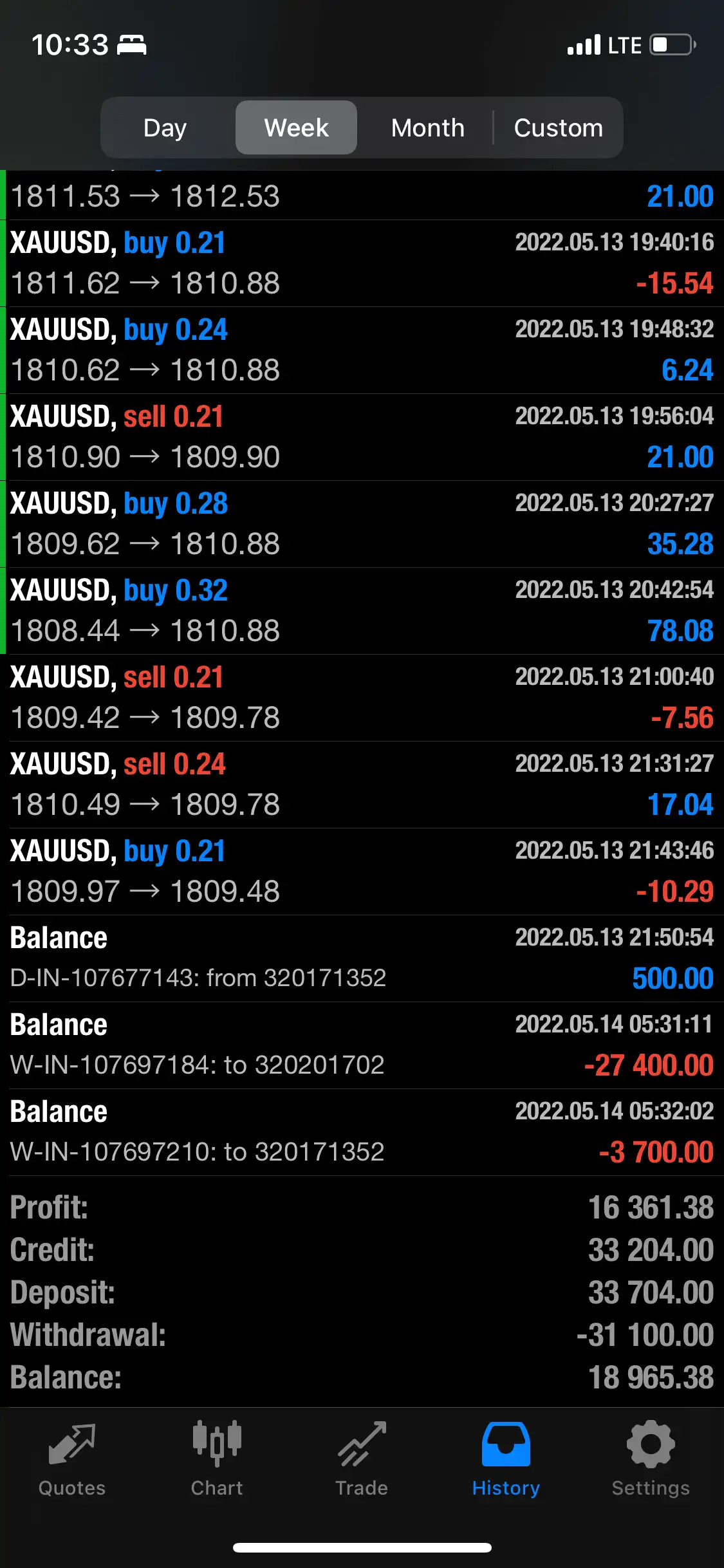Open the Quotes tab

[72, 1459]
